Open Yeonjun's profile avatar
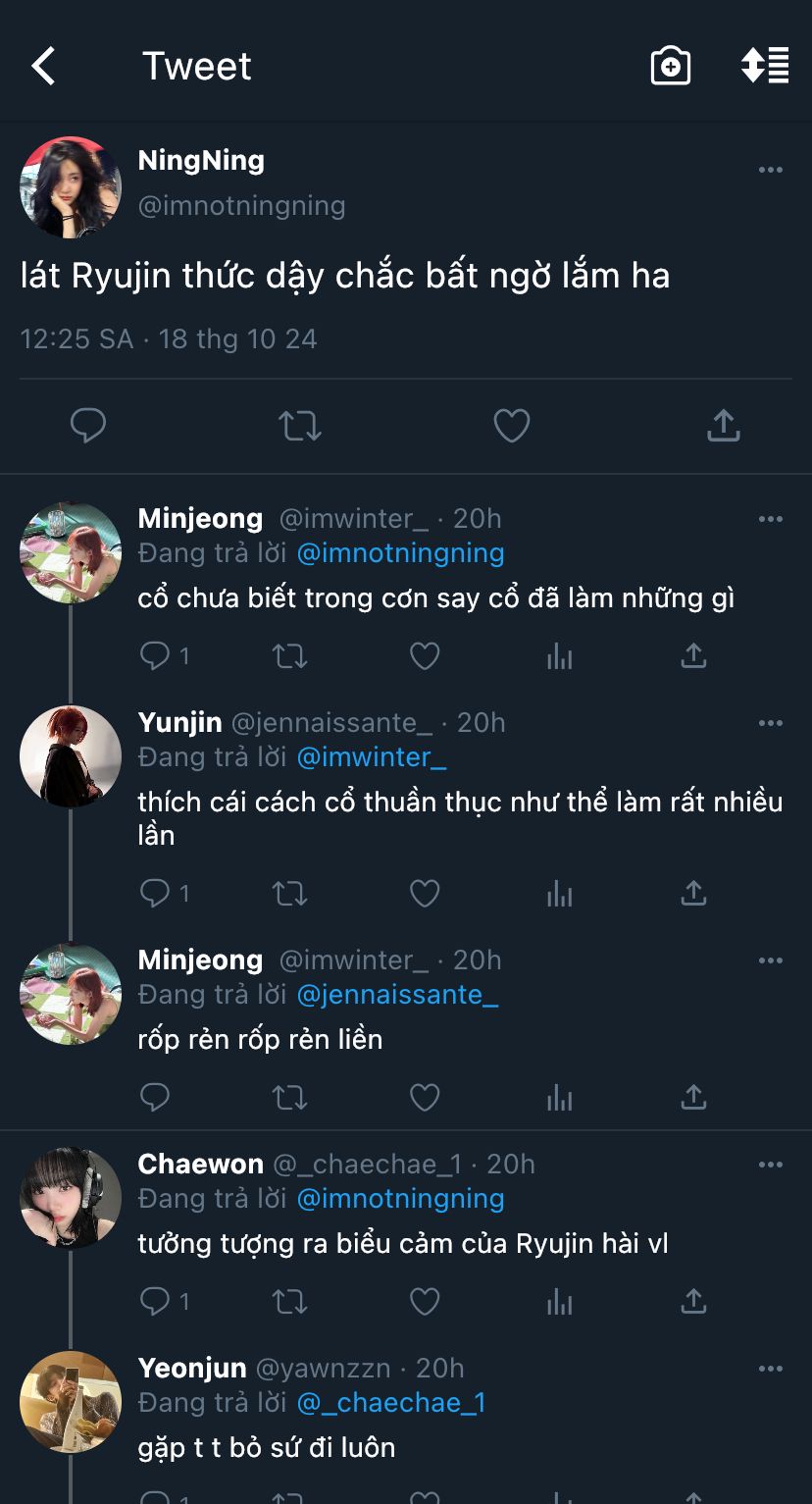Viewport: 812px width, 1504px height. 71,1402
